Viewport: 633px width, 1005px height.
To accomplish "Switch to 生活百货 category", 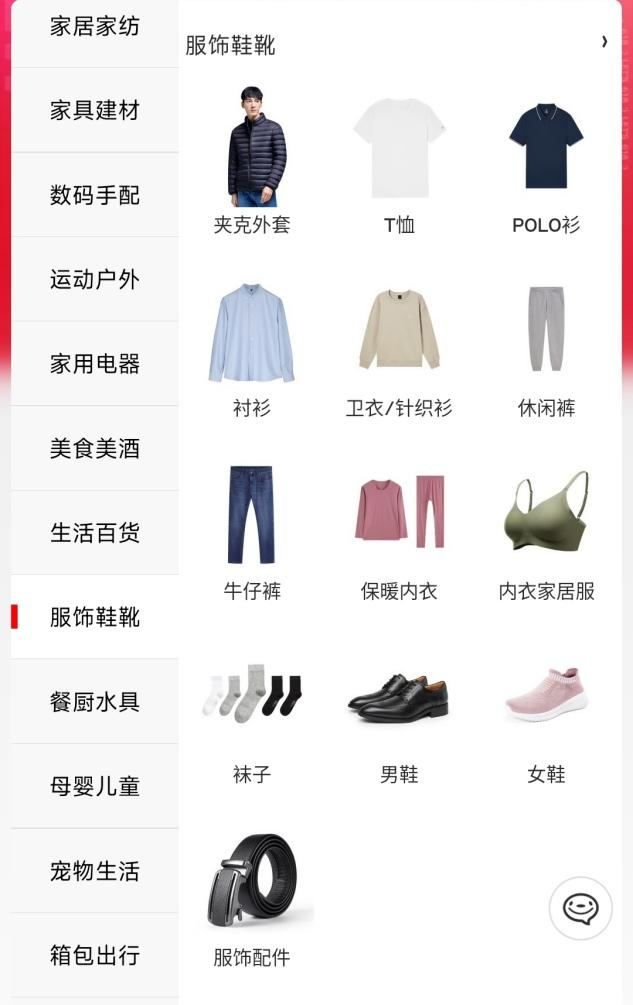I will point(95,533).
